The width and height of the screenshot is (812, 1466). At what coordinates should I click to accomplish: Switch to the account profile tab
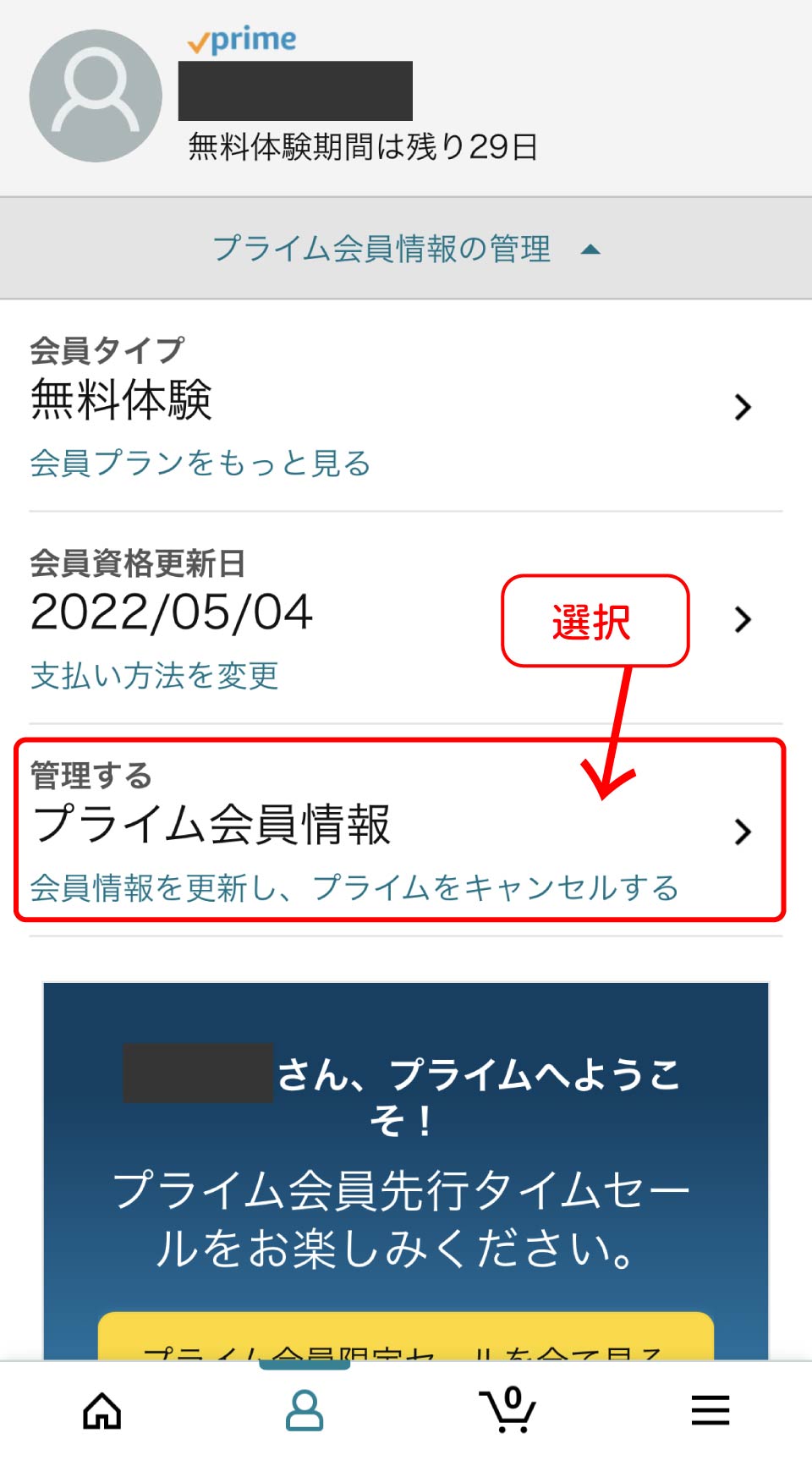[304, 1410]
